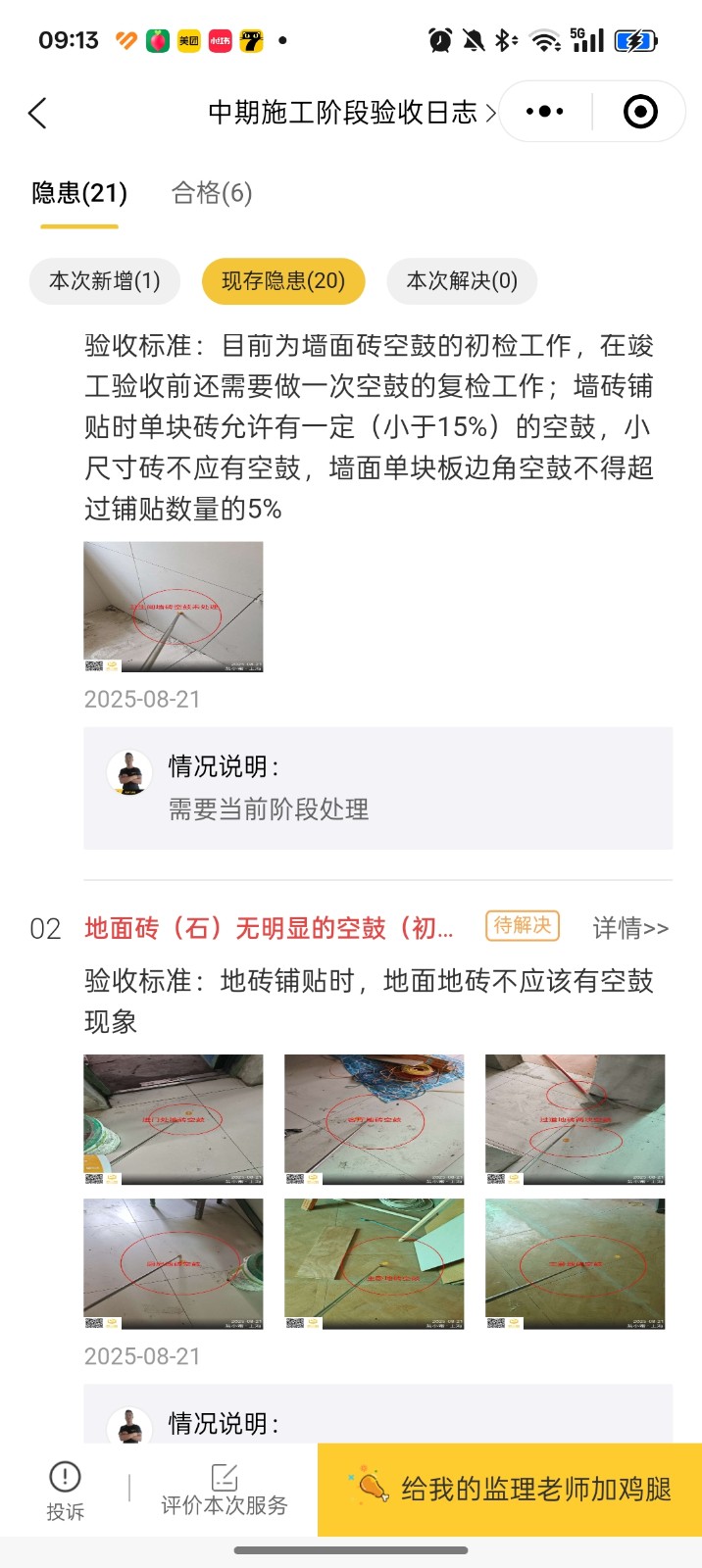Viewport: 702px width, 1568px height.
Task: Open the third floor tile photo in item 02
Action: [575, 1119]
